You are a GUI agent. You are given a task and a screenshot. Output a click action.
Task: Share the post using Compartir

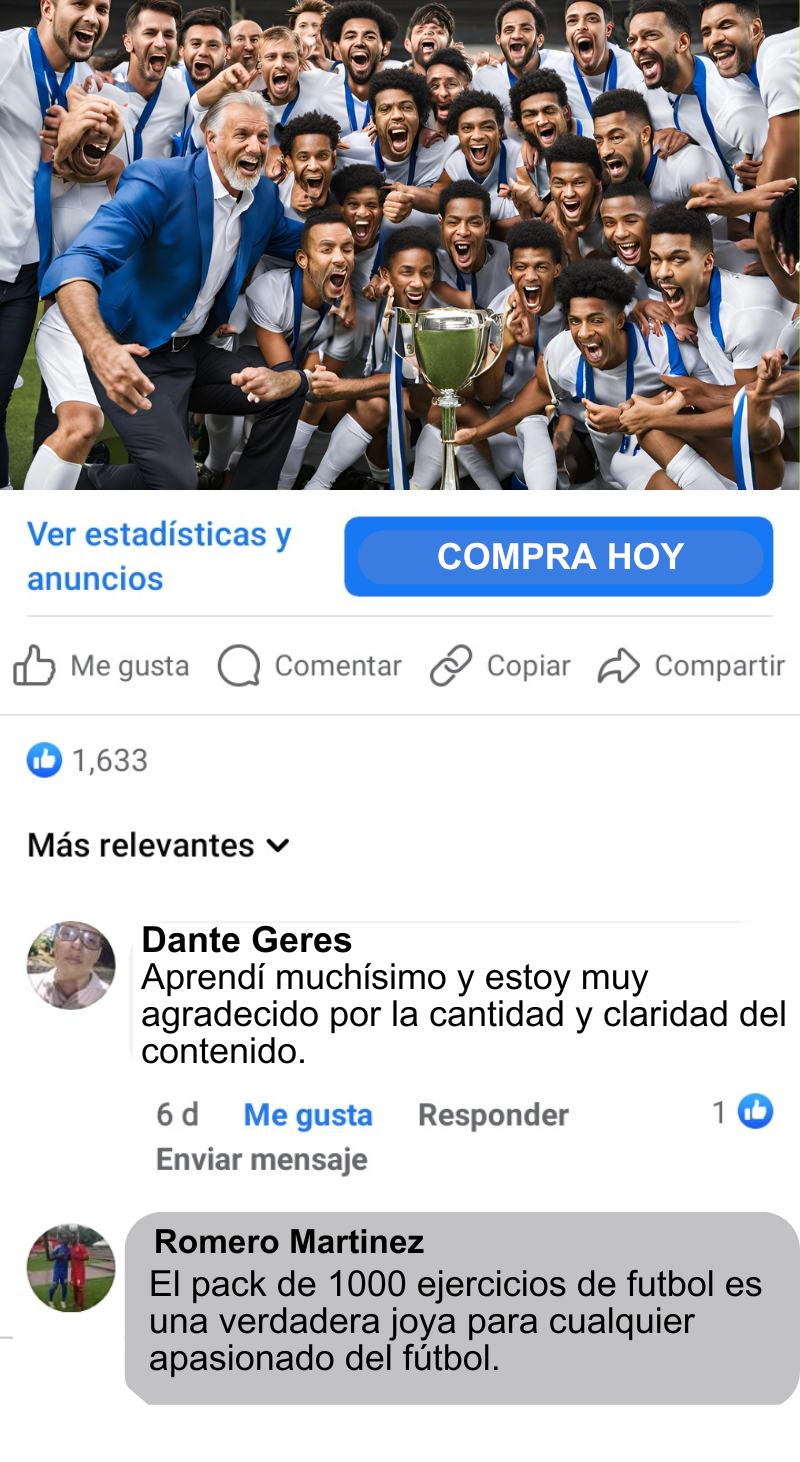(691, 666)
